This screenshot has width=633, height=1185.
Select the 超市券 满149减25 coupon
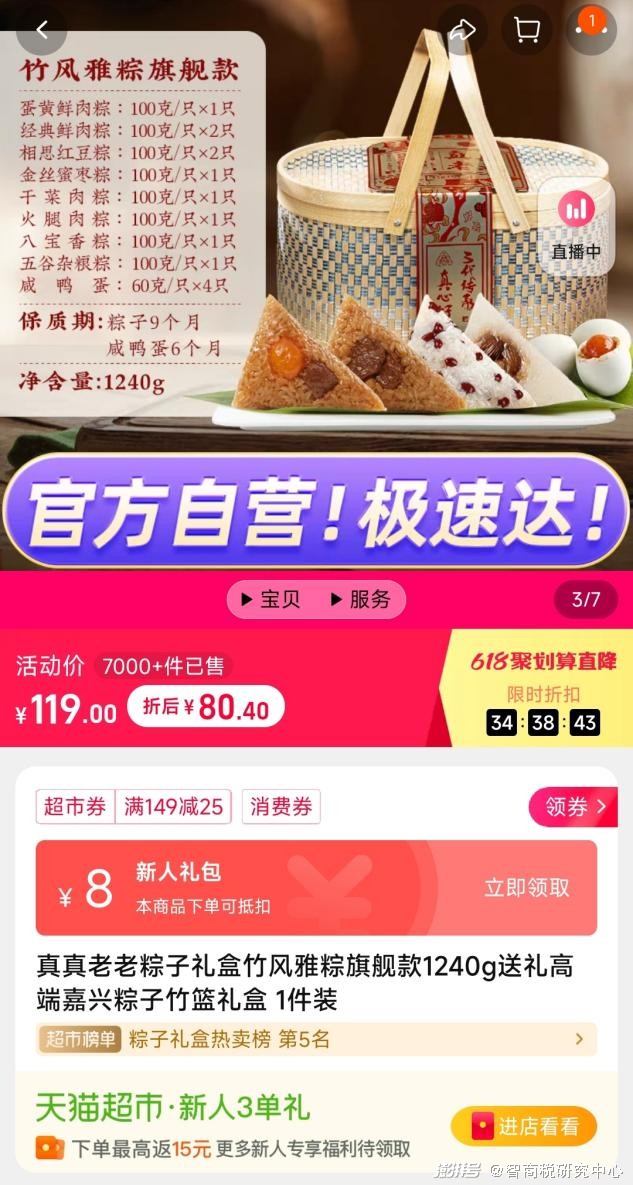tap(134, 807)
